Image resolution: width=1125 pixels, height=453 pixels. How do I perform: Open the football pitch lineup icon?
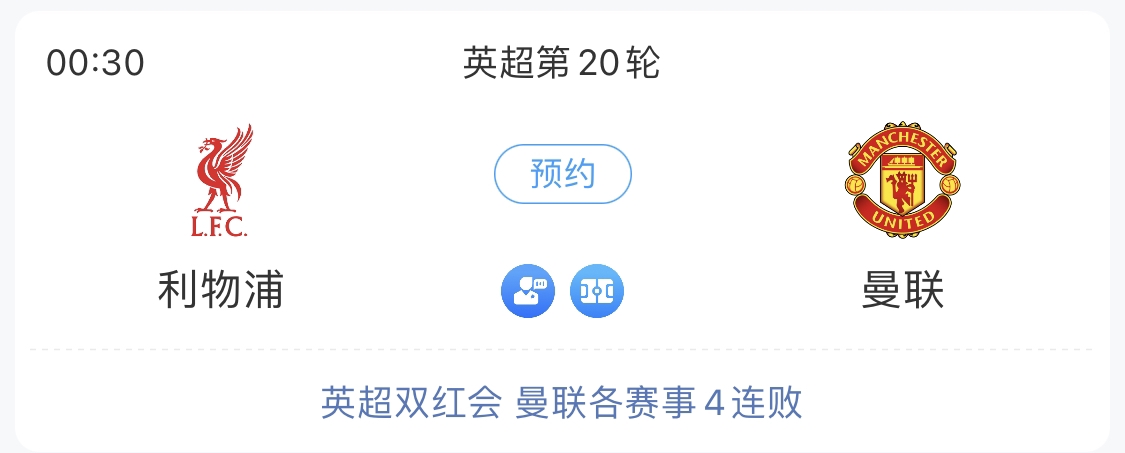pos(597,292)
